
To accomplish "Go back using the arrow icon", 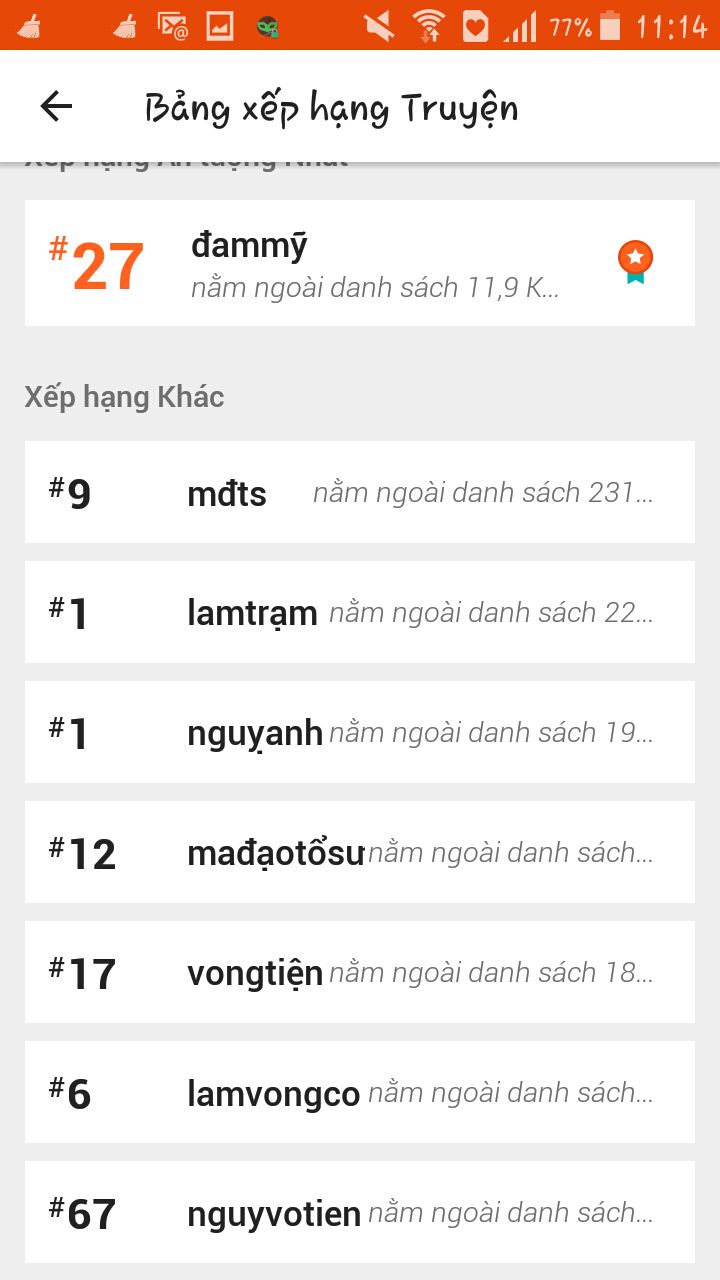I will (x=56, y=107).
